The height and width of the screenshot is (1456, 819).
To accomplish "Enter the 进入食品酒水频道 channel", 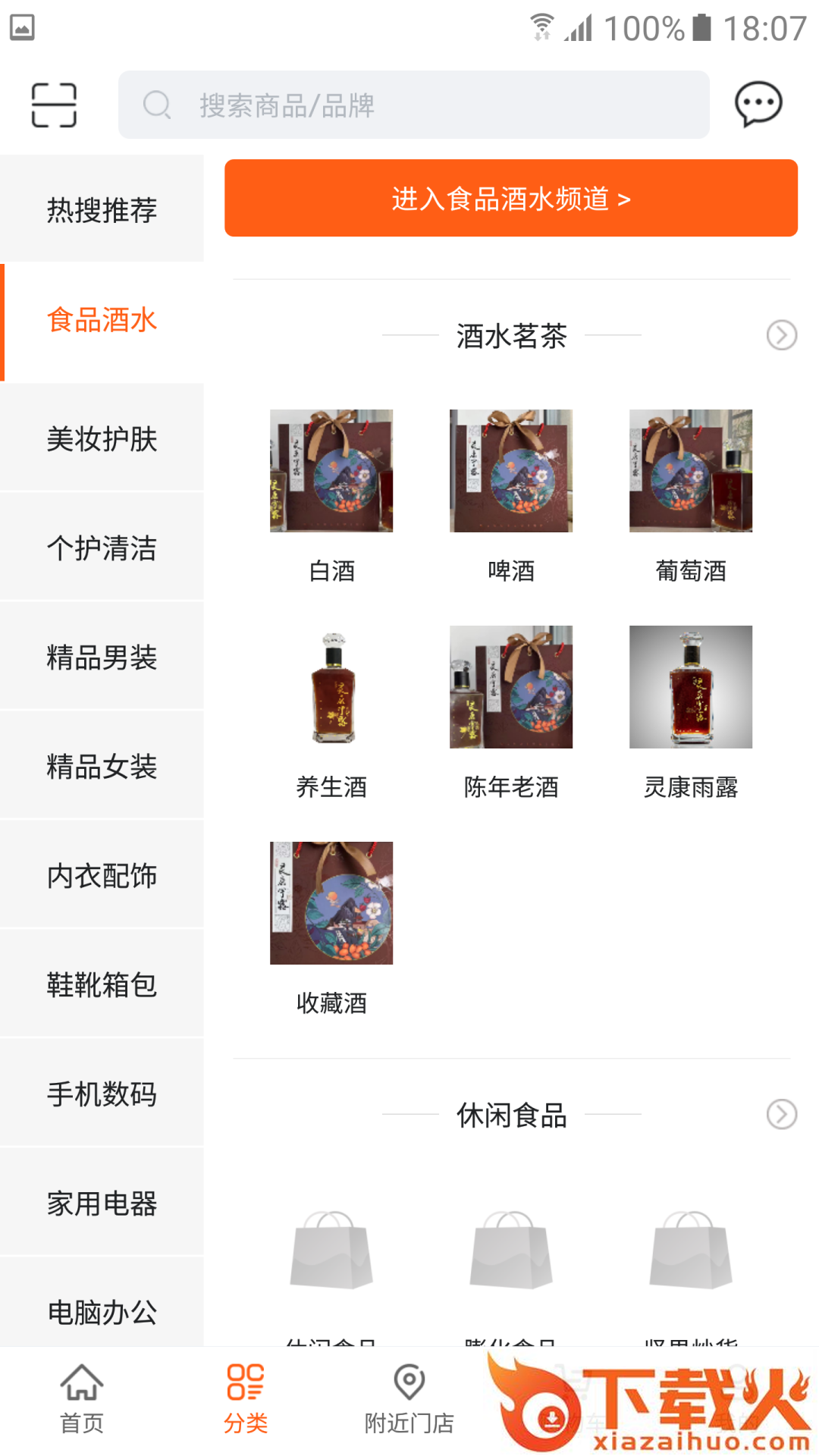I will [510, 199].
